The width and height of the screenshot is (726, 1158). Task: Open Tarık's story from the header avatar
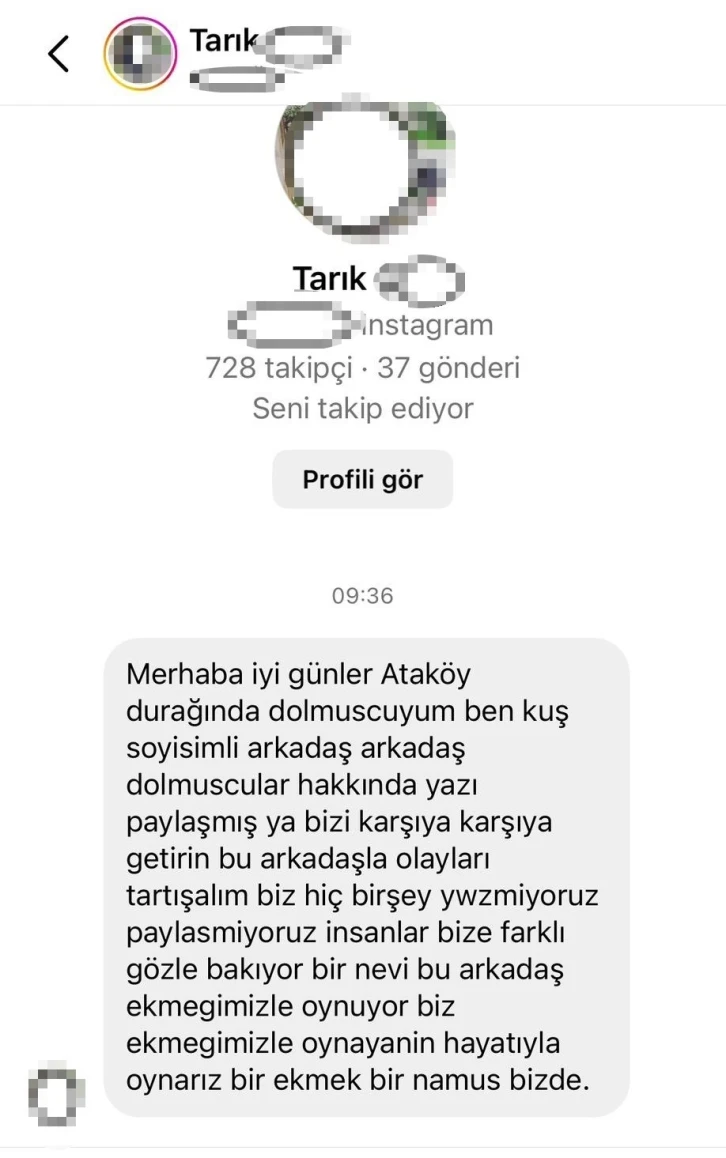140,54
